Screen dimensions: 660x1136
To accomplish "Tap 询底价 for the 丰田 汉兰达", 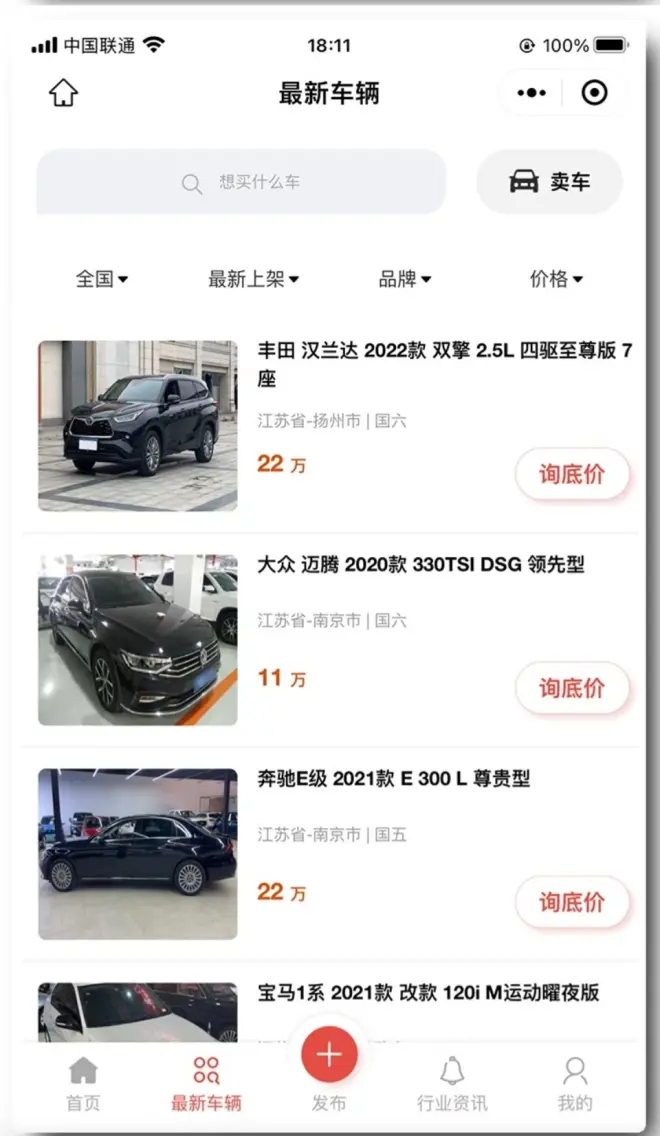I will tap(572, 474).
